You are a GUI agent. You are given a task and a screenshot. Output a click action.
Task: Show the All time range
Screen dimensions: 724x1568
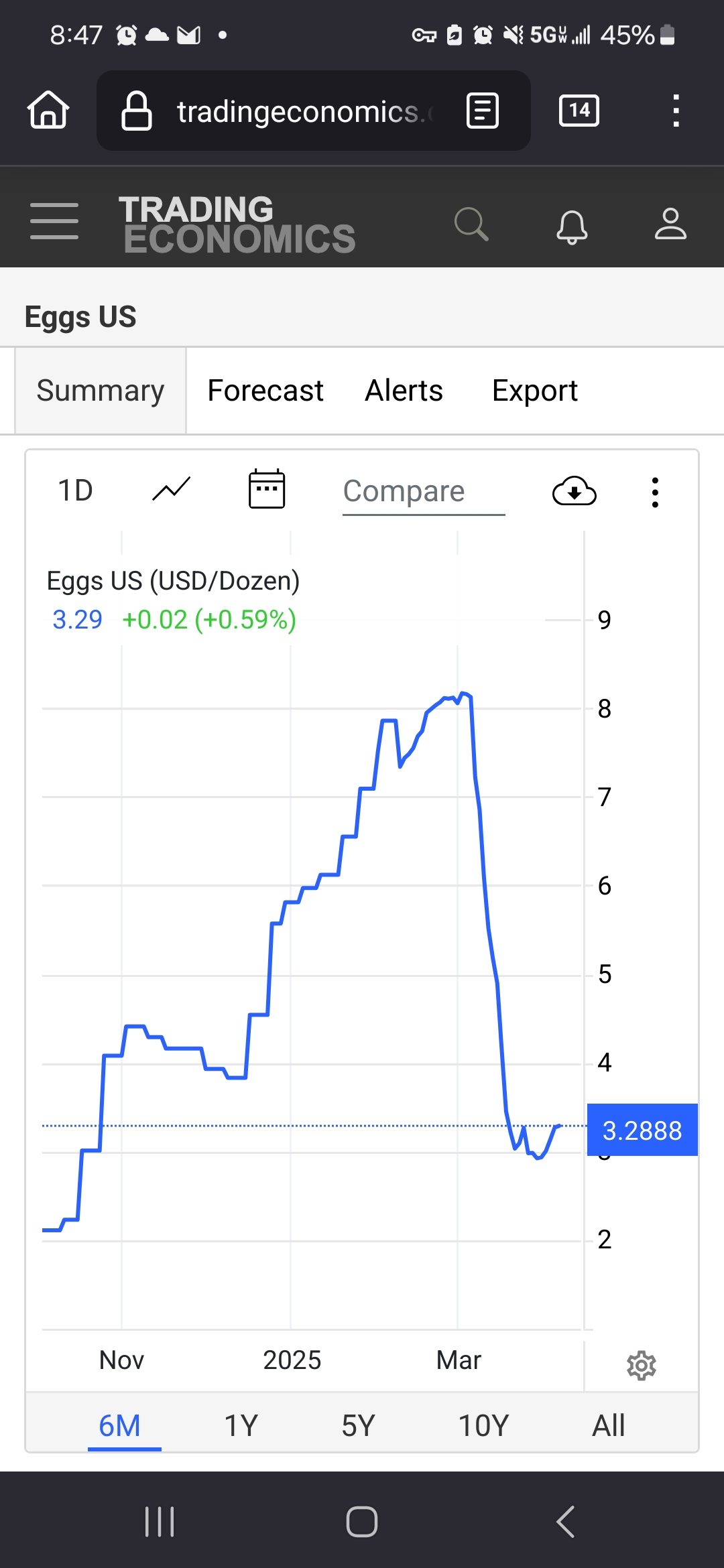[608, 1425]
